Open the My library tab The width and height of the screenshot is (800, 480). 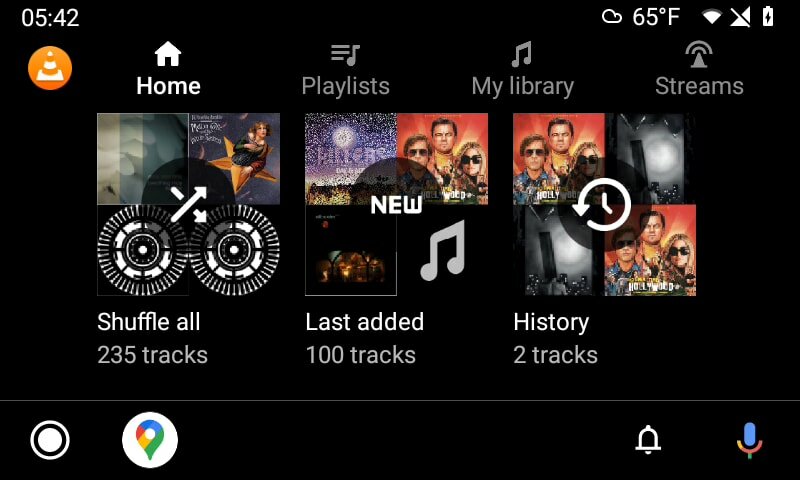coord(522,70)
